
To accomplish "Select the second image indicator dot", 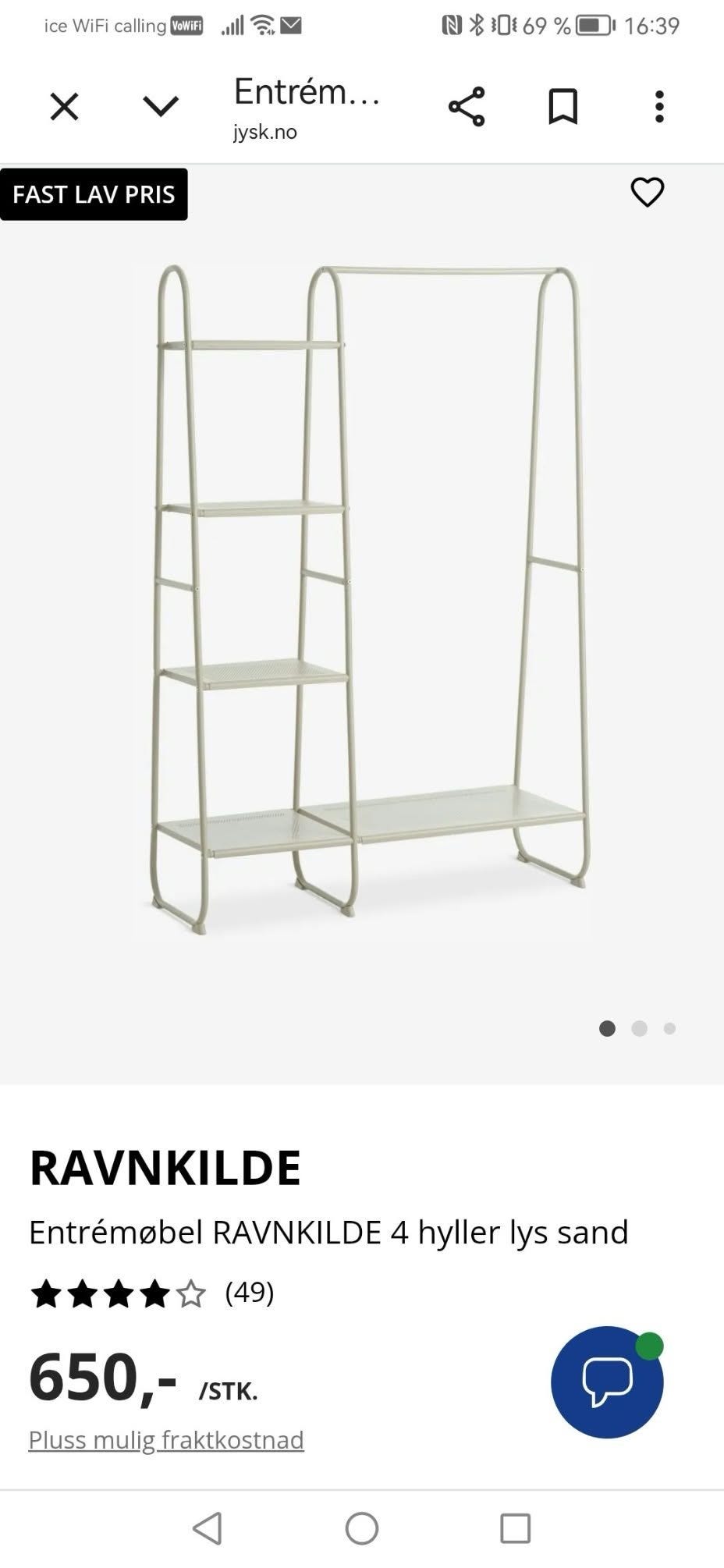I will click(x=639, y=1028).
